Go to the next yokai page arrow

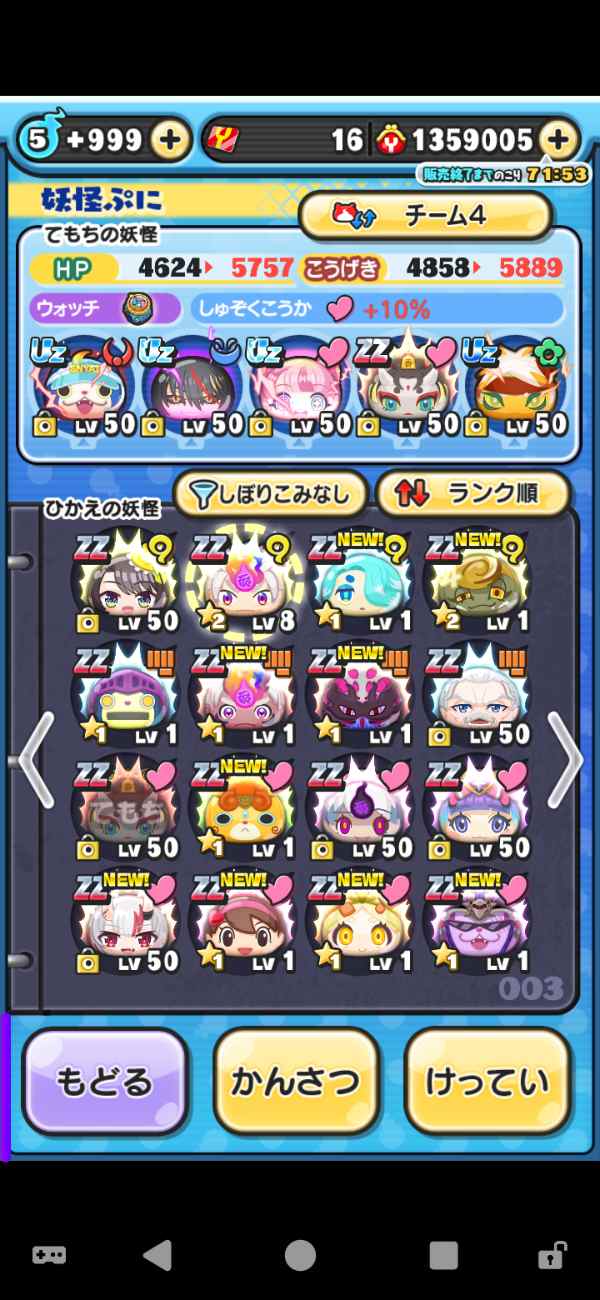coord(565,760)
